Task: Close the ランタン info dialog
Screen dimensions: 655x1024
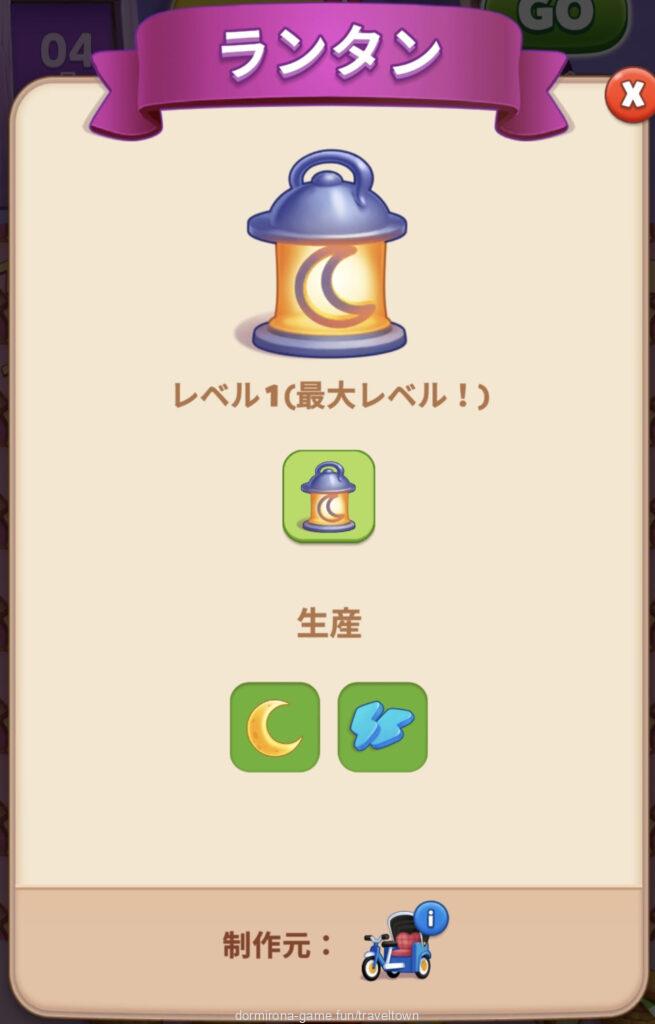Action: pyautogui.click(x=631, y=95)
